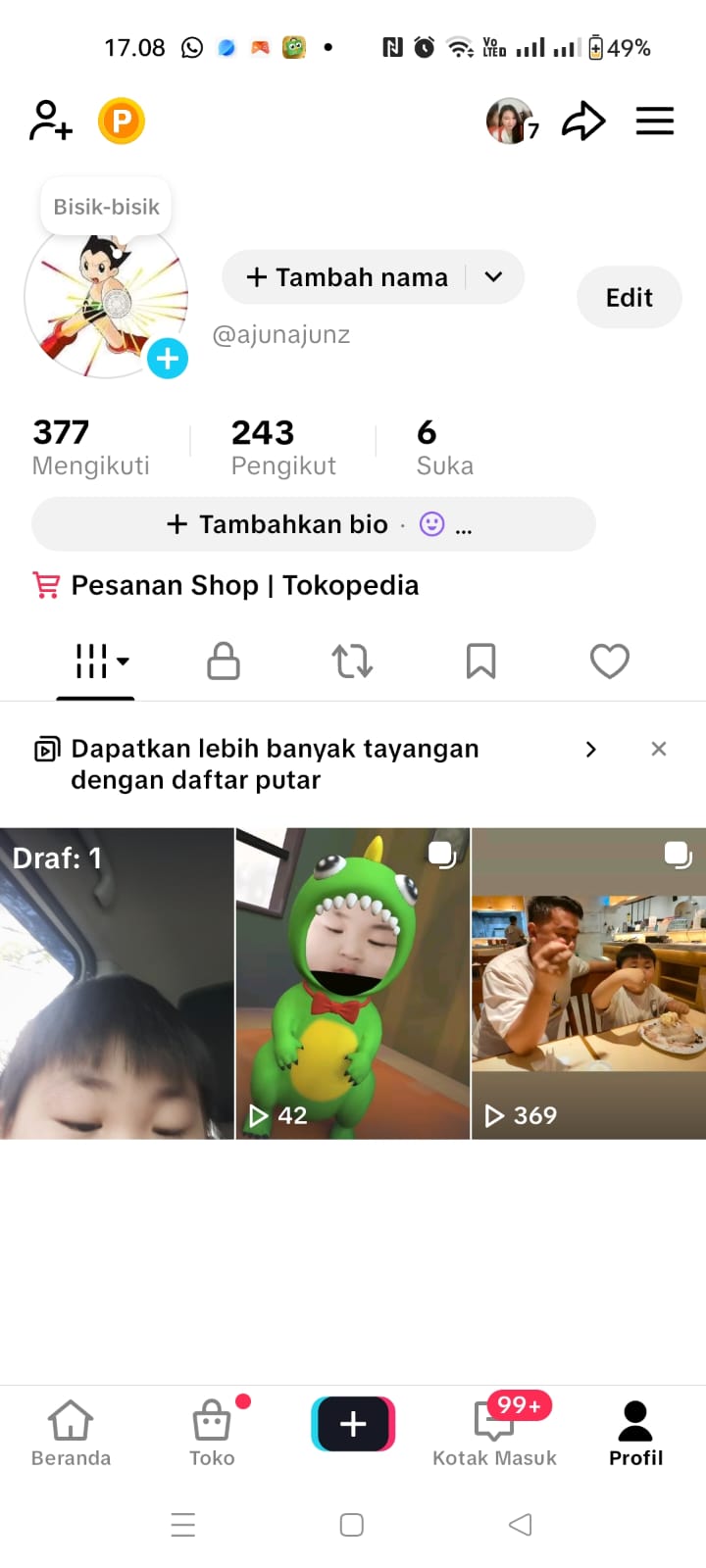Switch to the liked videos heart tab
The height and width of the screenshot is (1568, 706).
click(x=609, y=661)
